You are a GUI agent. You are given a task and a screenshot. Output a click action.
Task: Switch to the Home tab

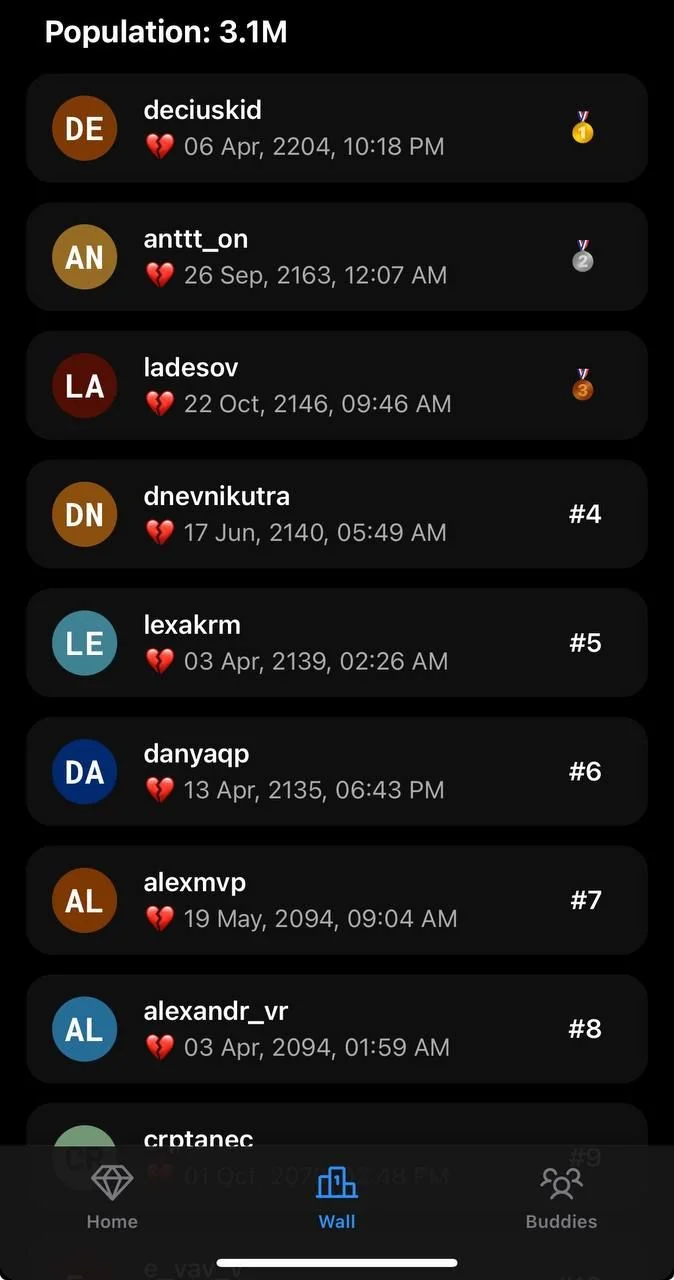[x=112, y=1197]
